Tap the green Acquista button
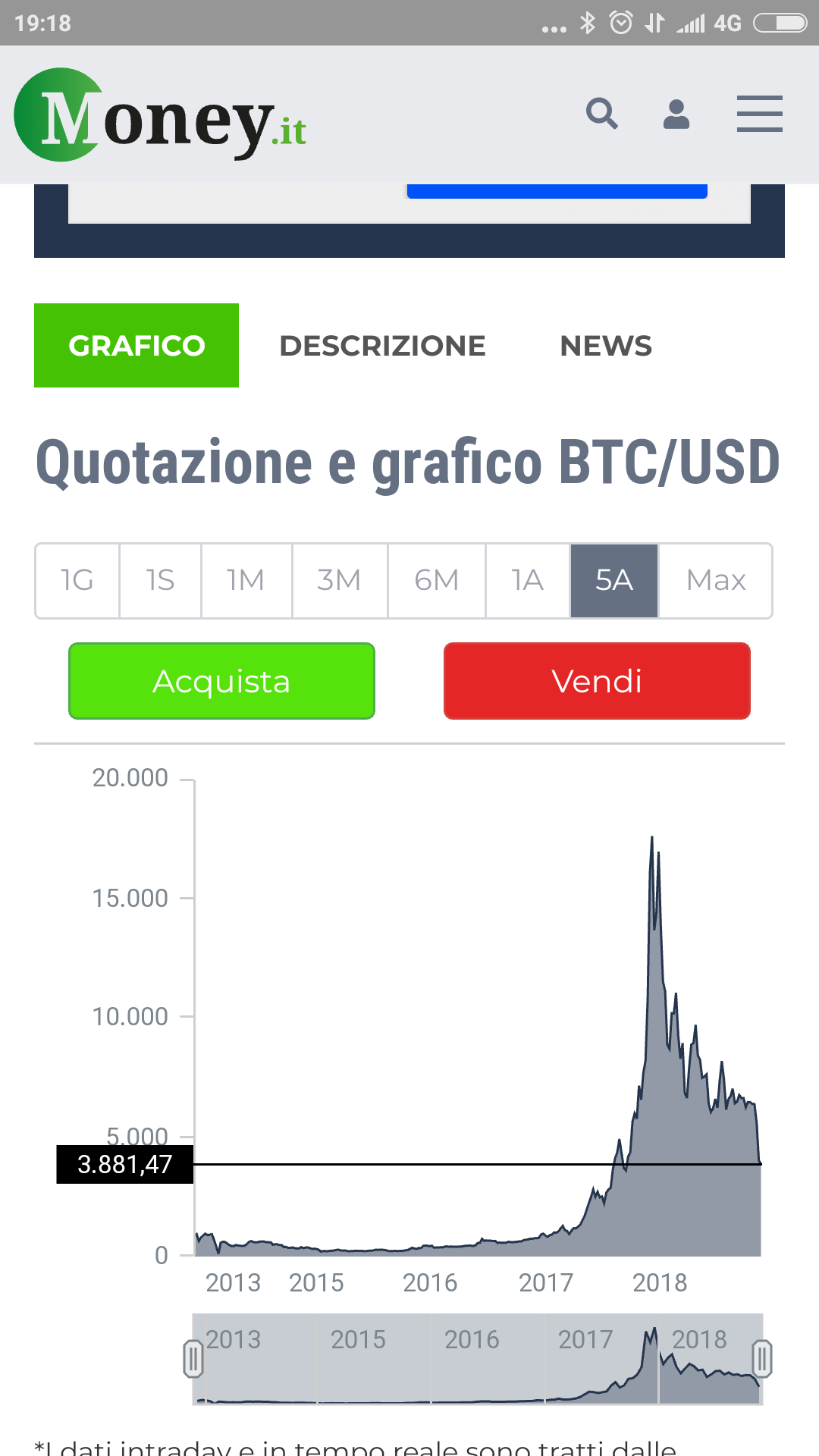Screen dimensions: 819x1456 point(221,681)
